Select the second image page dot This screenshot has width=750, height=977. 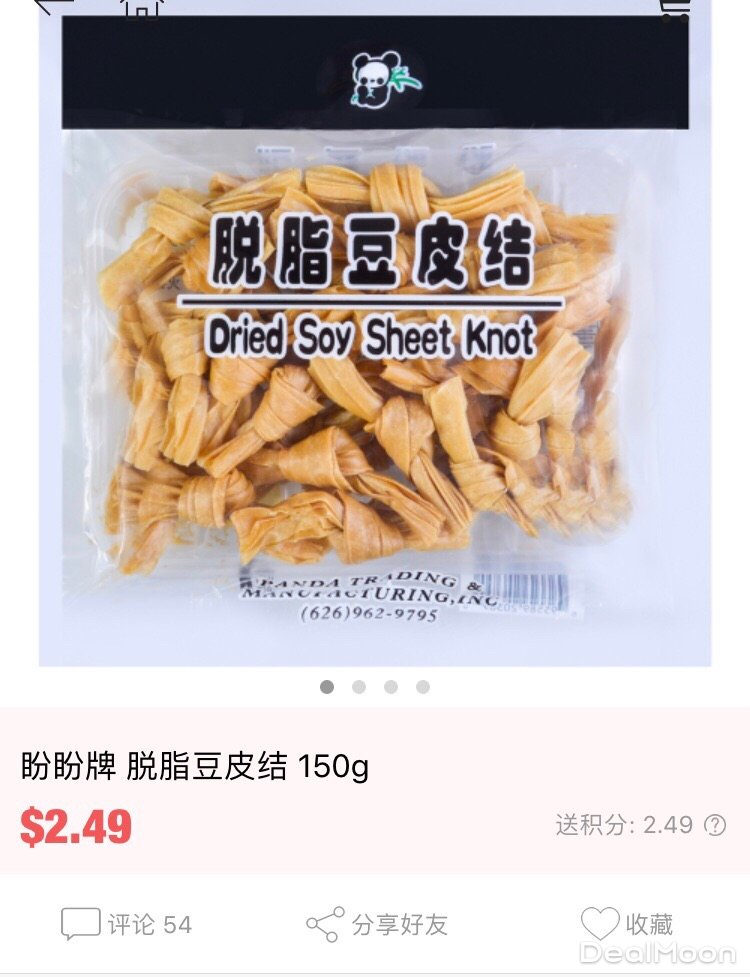click(359, 687)
